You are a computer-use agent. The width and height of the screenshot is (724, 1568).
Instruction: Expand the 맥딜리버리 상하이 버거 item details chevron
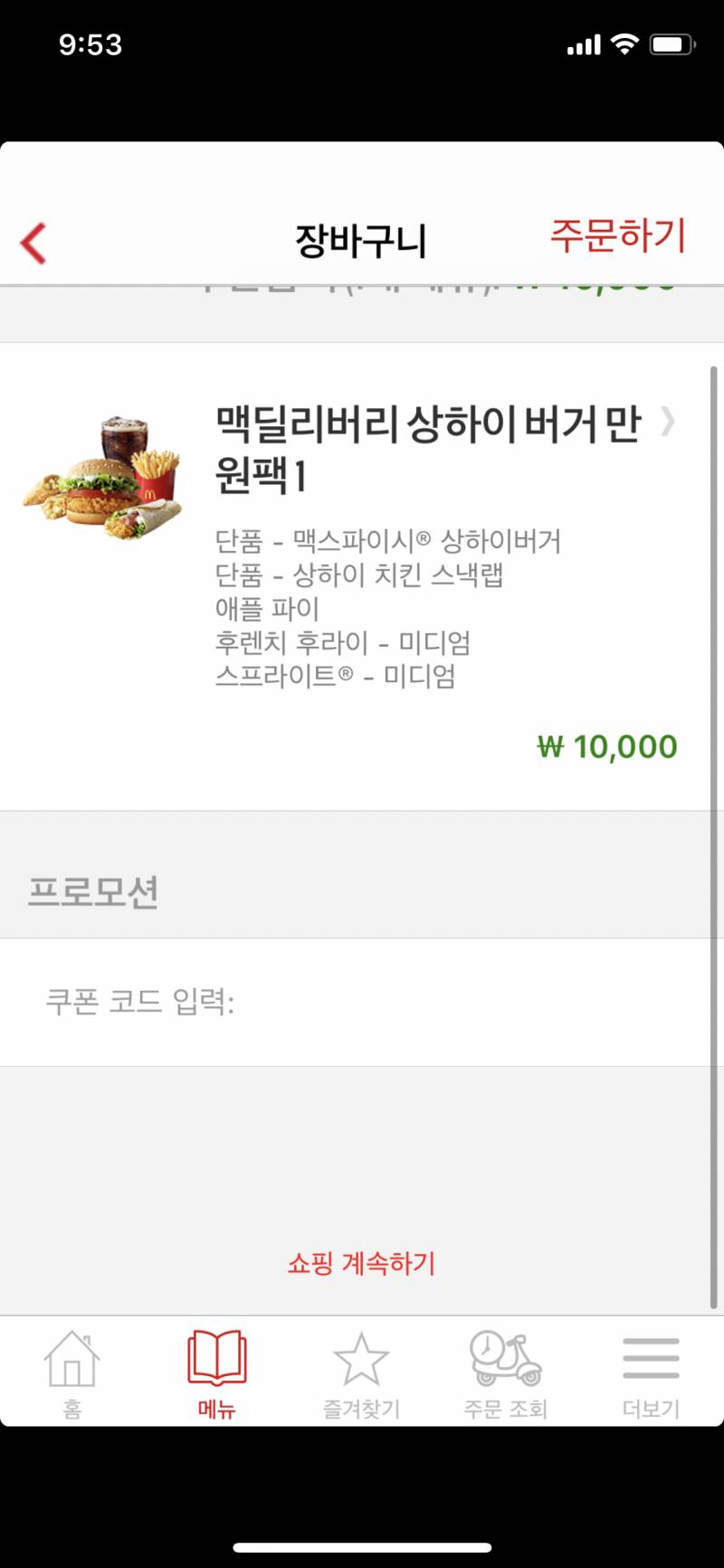[670, 422]
